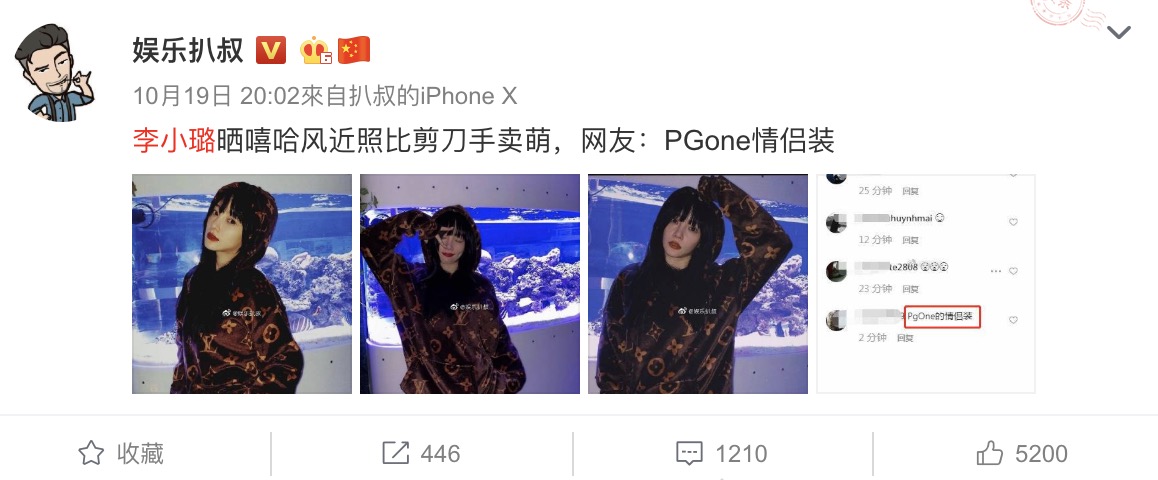Open the first photo of the post
The height and width of the screenshot is (480, 1158).
click(242, 284)
